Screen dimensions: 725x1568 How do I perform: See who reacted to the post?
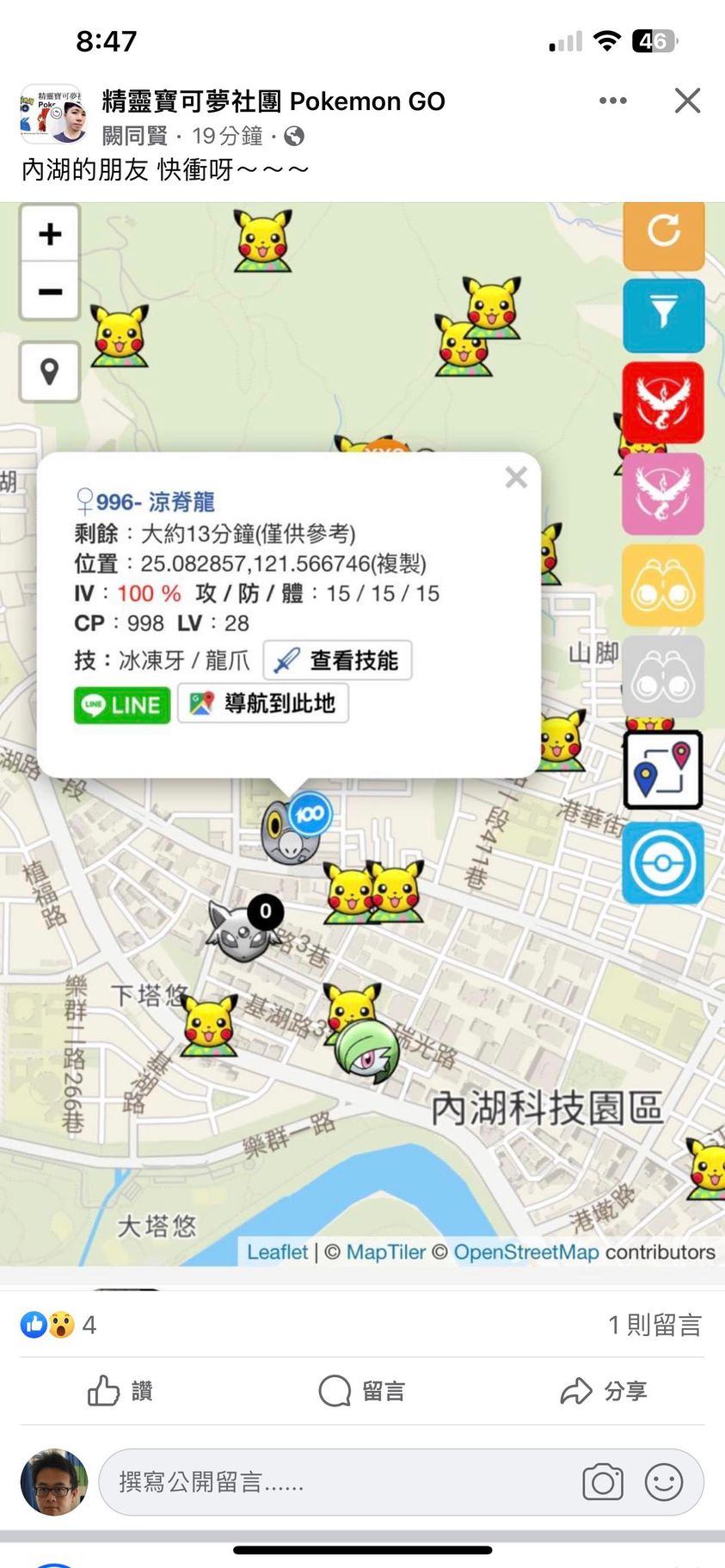click(x=58, y=1325)
